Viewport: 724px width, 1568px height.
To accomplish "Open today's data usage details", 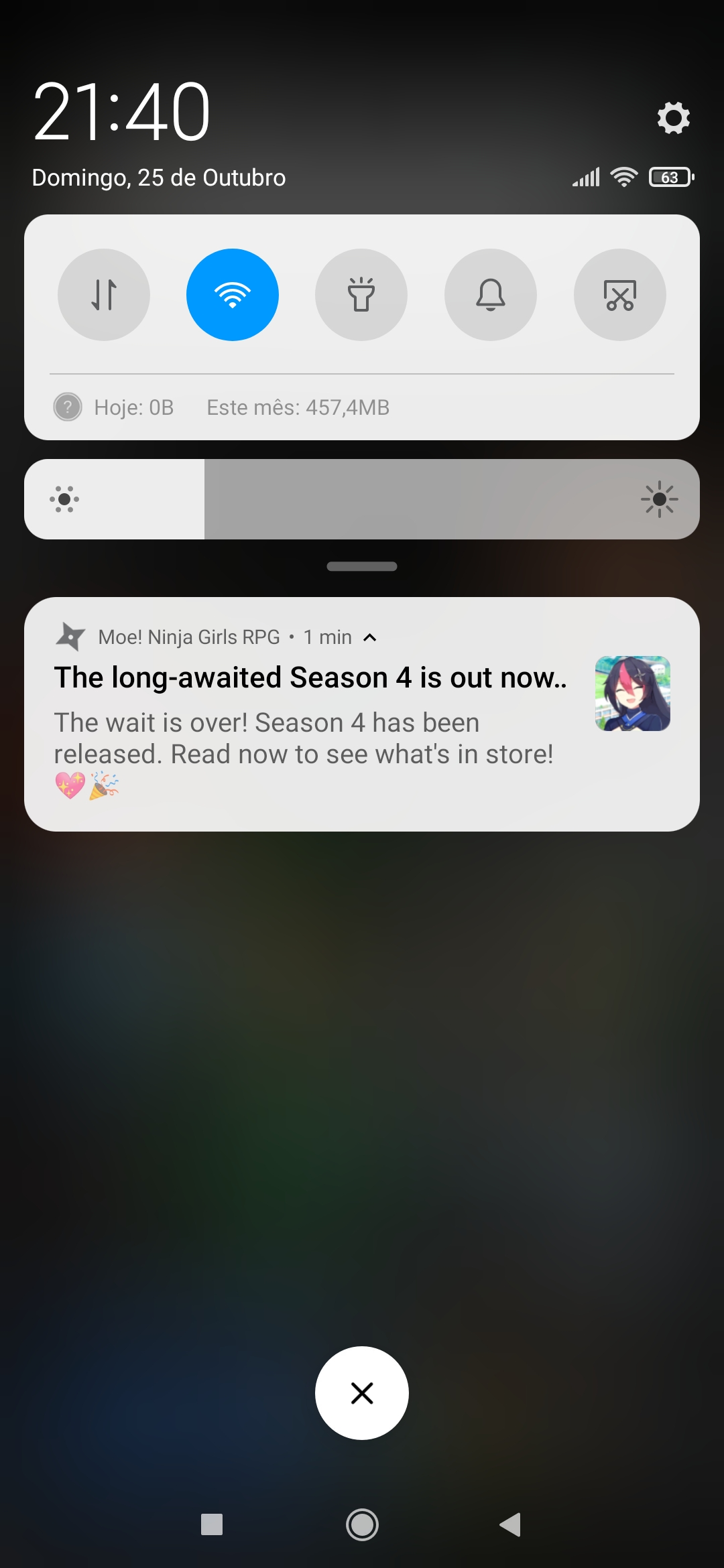I will pos(133,407).
